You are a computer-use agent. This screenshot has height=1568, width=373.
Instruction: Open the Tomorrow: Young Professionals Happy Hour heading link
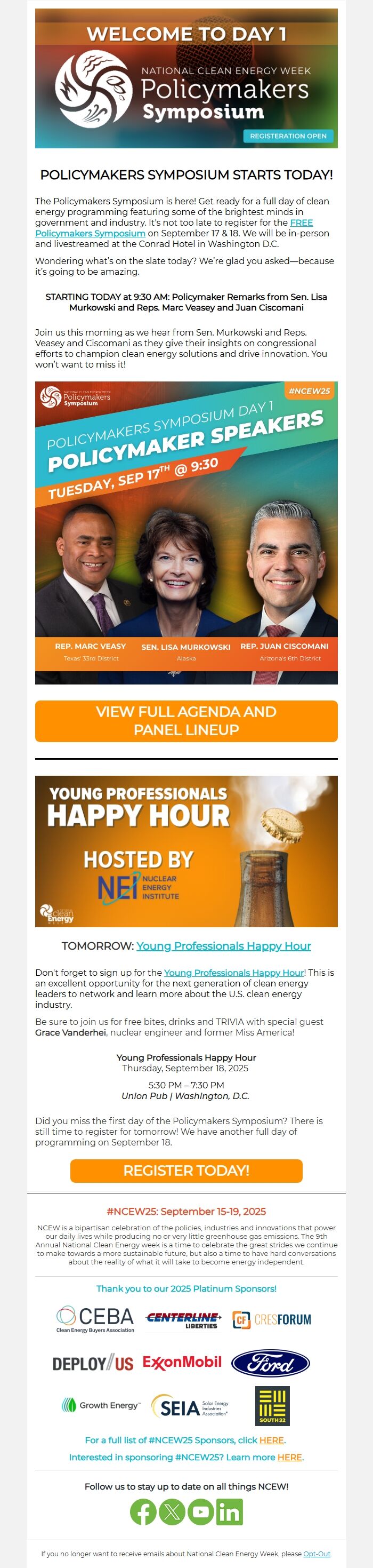click(x=223, y=946)
